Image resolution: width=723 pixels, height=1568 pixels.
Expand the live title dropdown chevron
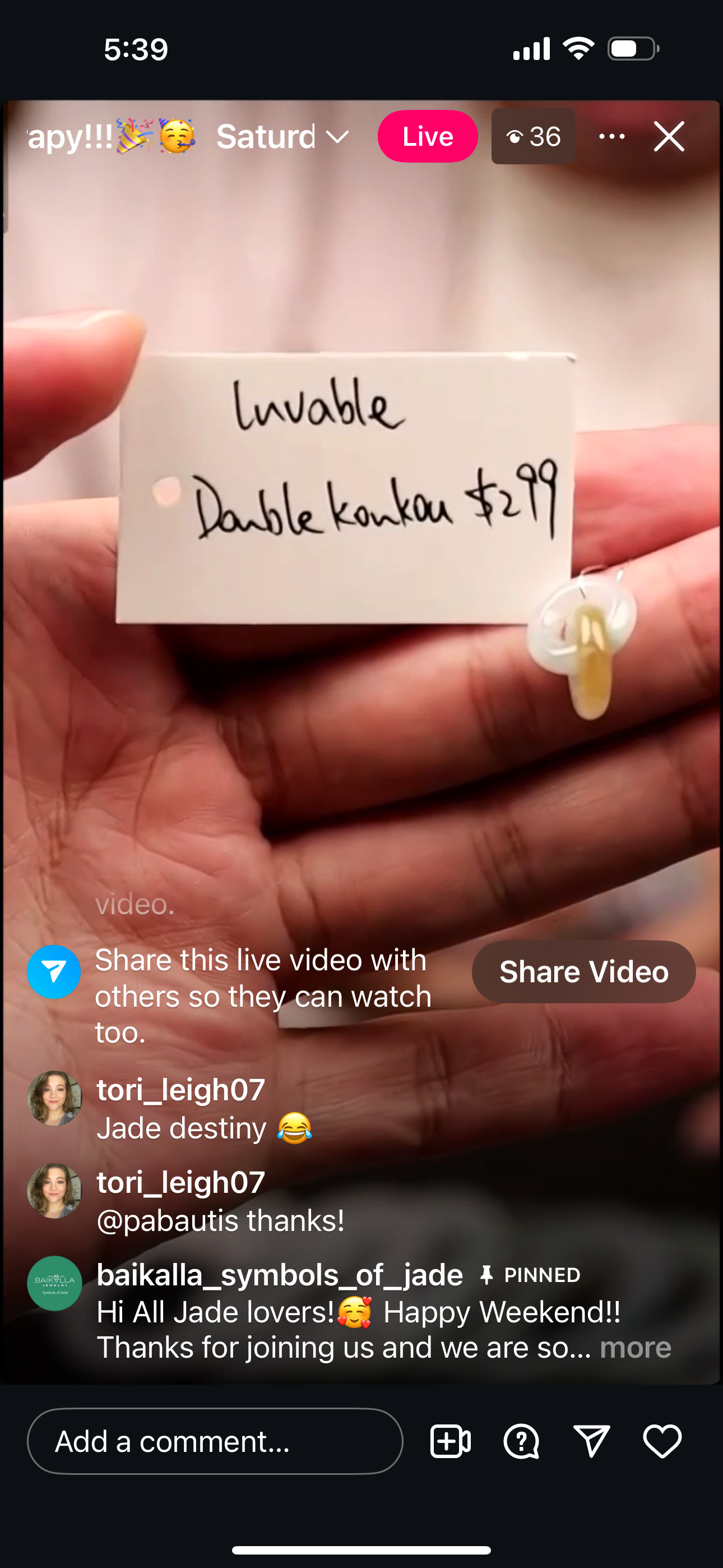pos(337,137)
